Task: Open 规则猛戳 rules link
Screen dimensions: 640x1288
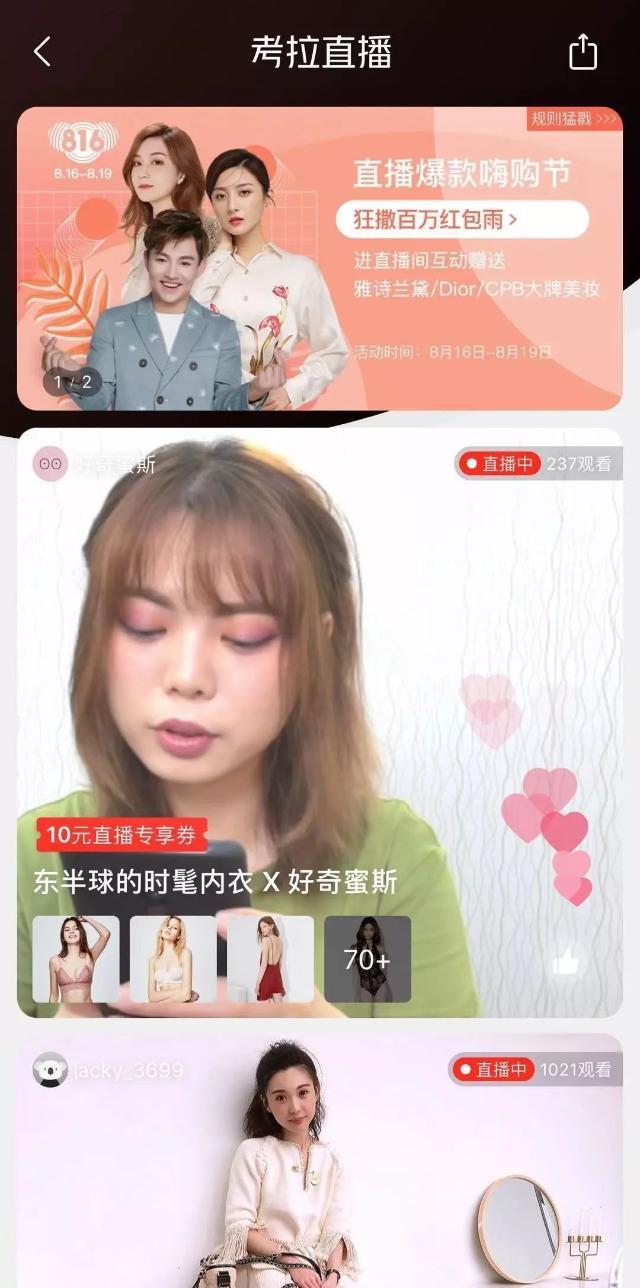Action: click(575, 119)
